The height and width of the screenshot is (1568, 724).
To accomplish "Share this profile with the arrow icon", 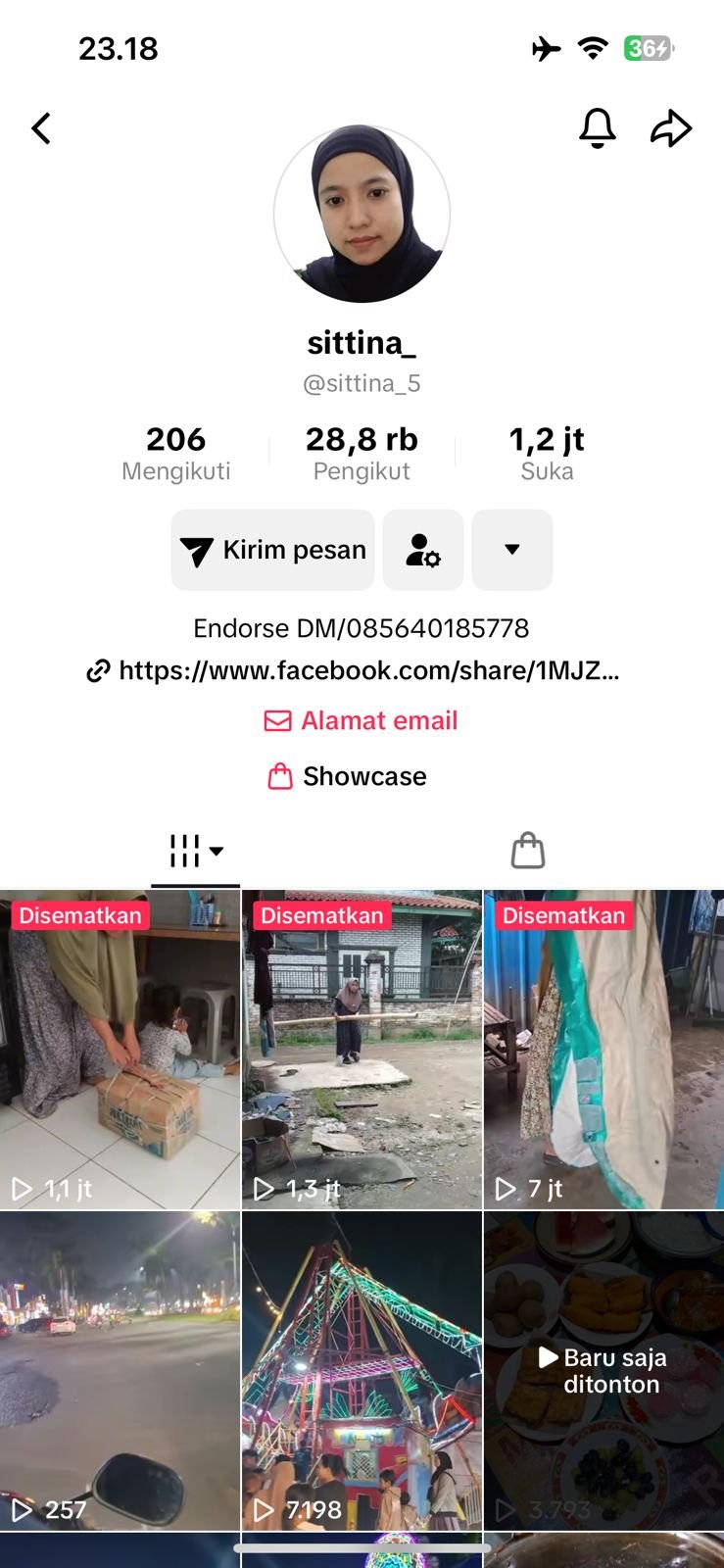I will [x=671, y=128].
